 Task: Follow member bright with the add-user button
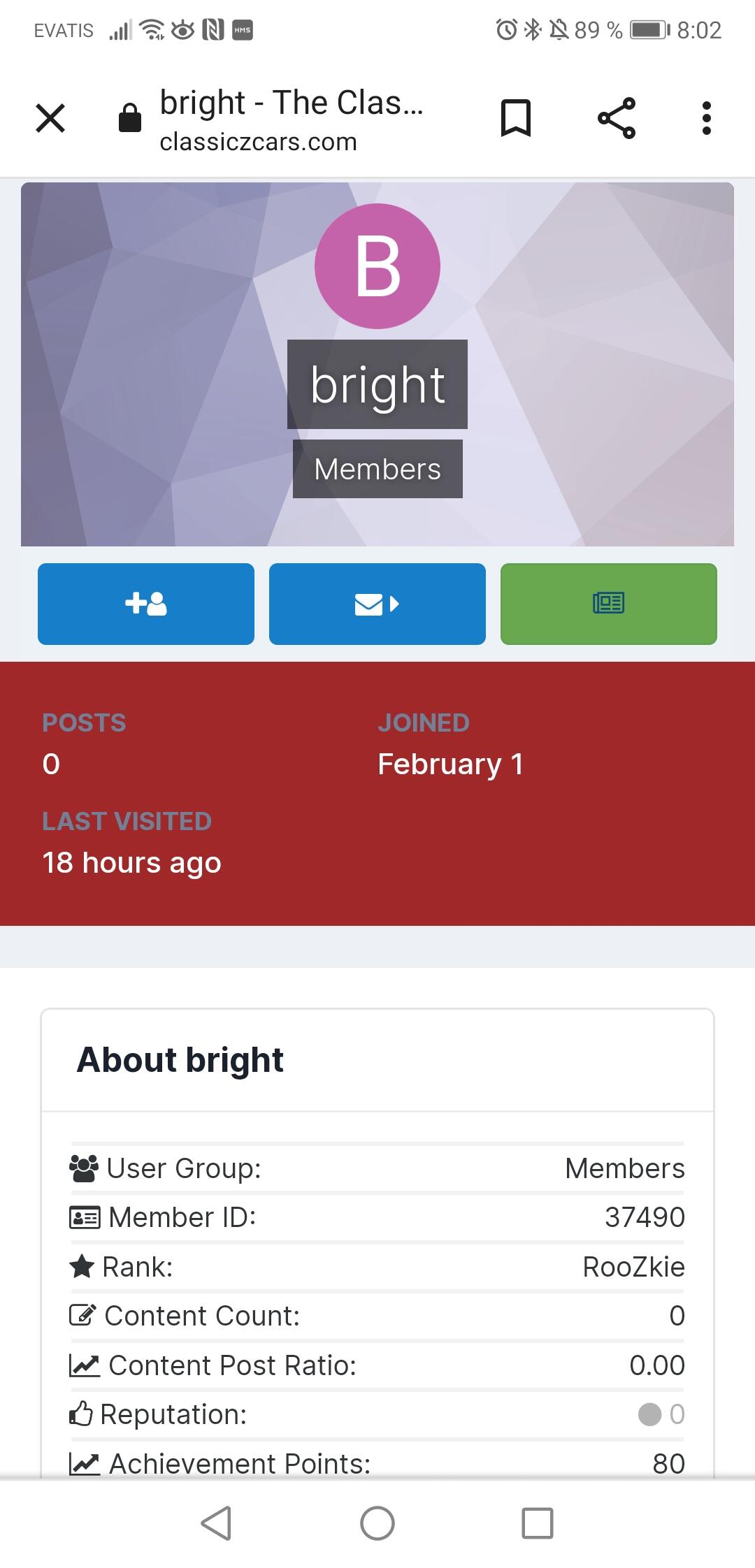pos(146,604)
